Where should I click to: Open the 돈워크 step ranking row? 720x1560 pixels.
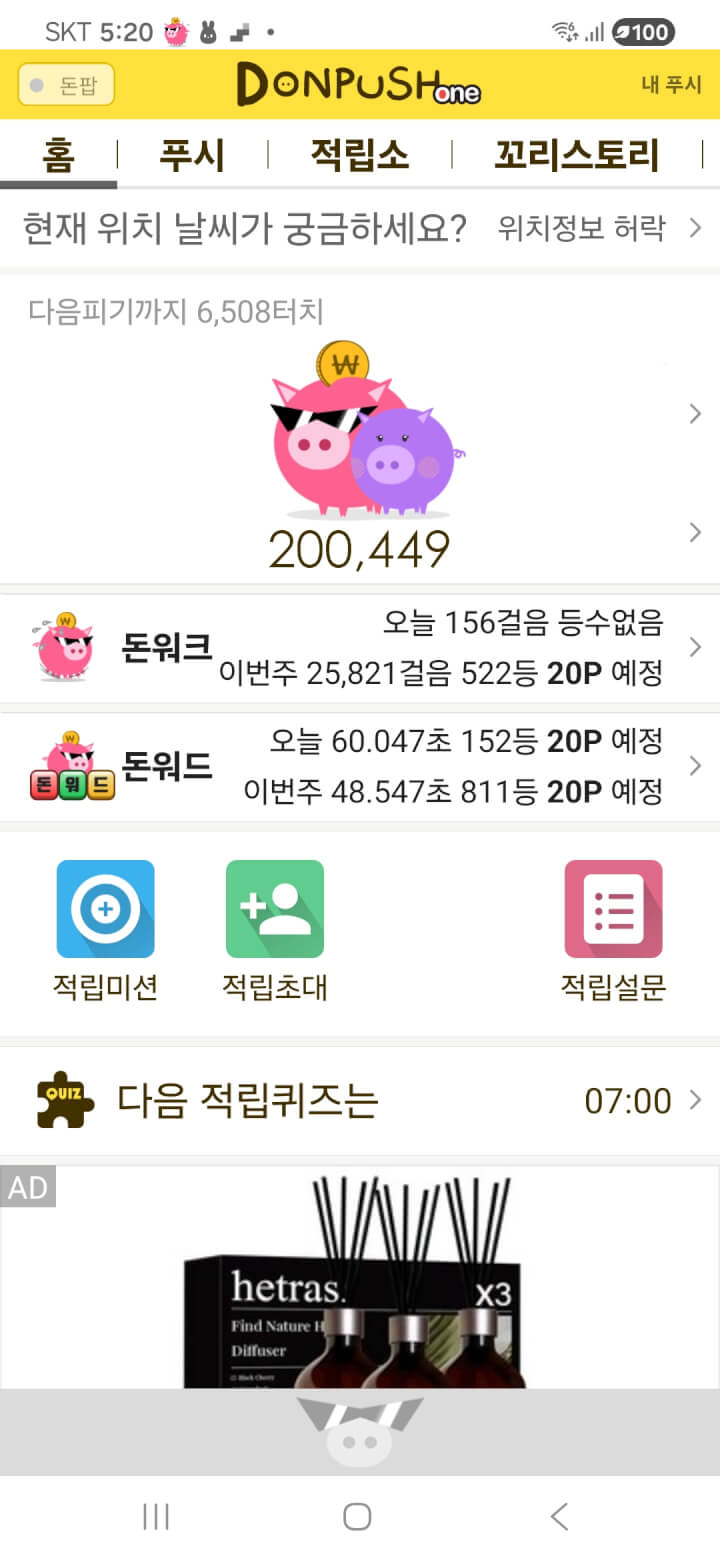[360, 648]
